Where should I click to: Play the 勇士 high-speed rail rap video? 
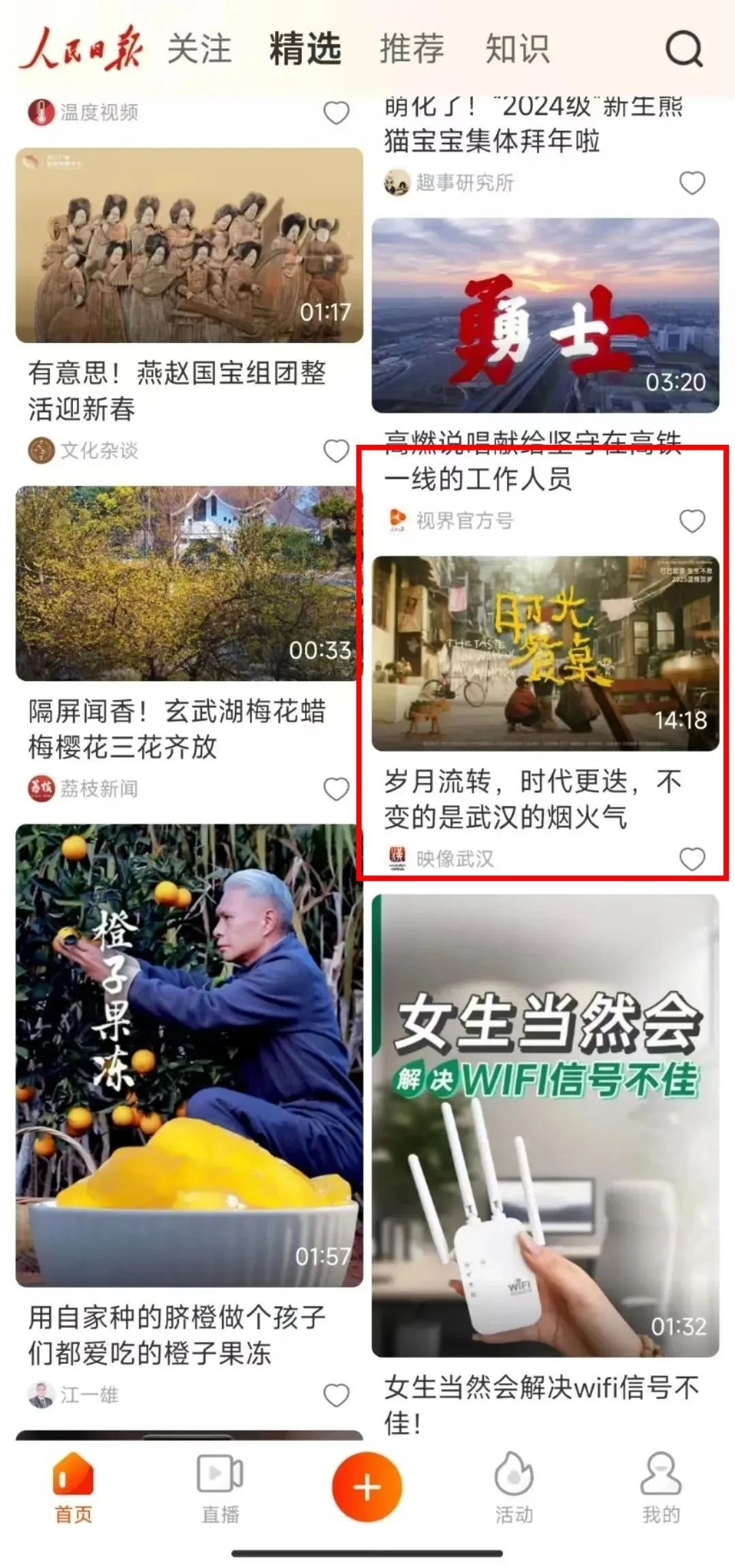tap(545, 315)
